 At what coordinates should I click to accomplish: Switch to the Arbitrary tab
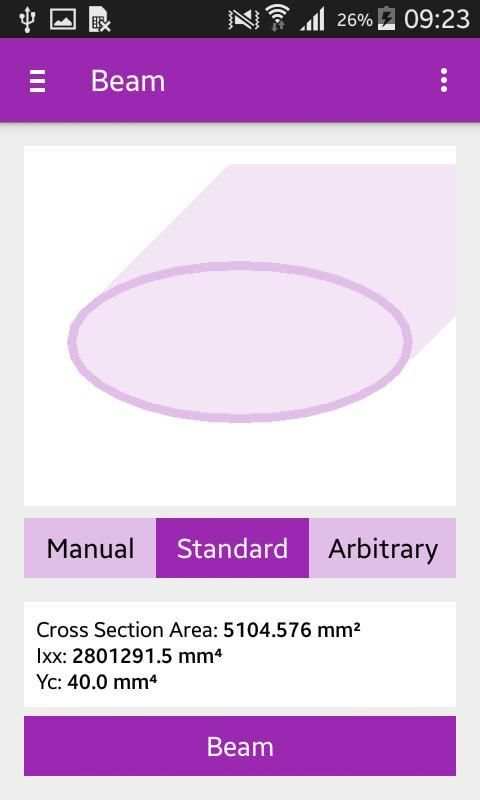(x=383, y=548)
